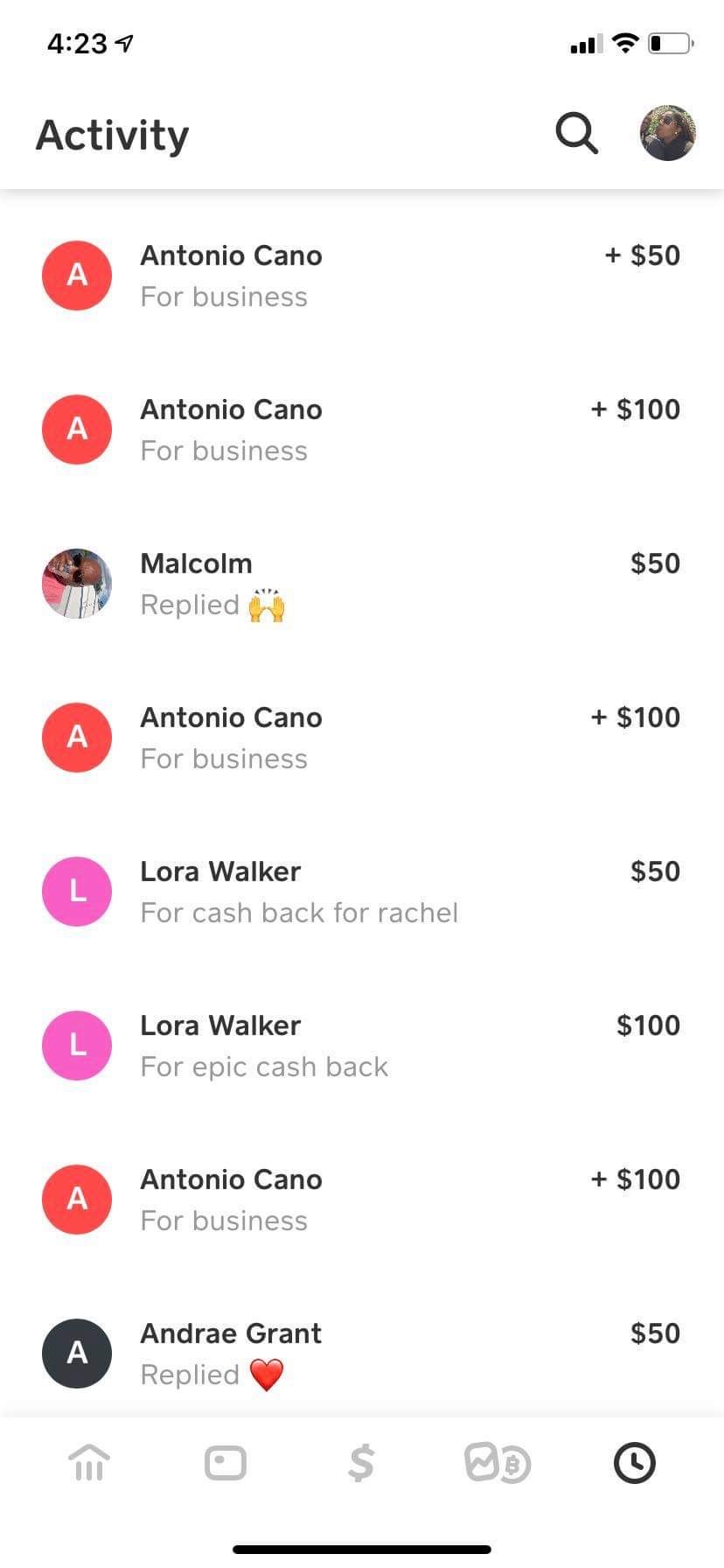Image resolution: width=724 pixels, height=1568 pixels.
Task: Open the profile photo avatar
Action: tap(668, 134)
